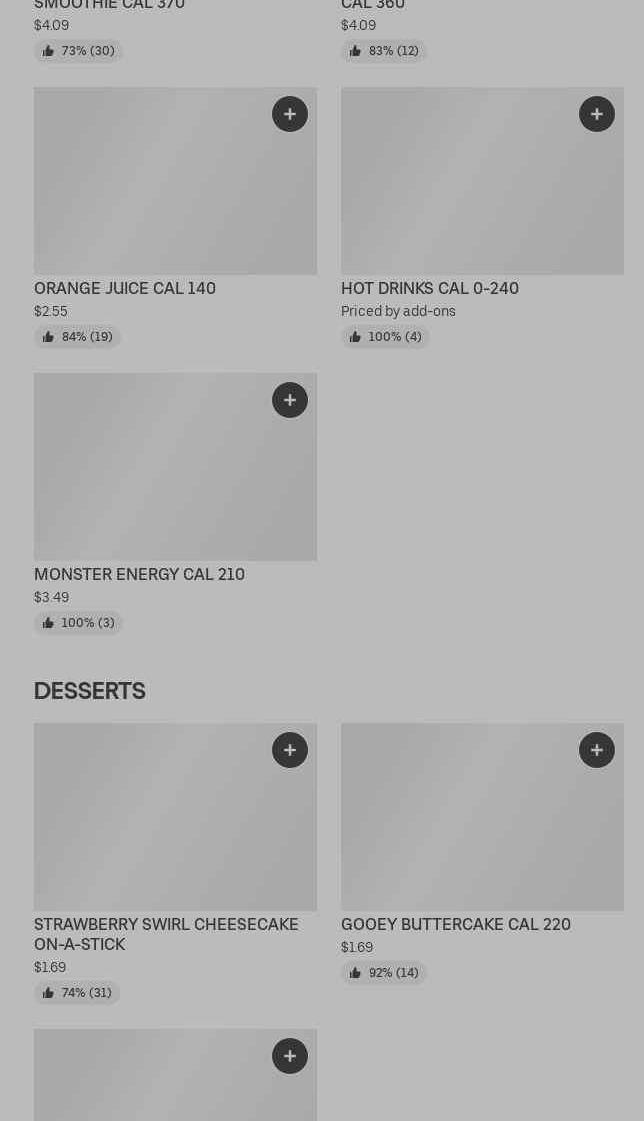Open the Orange Juice item card
The image size is (644, 1121).
point(150,190)
